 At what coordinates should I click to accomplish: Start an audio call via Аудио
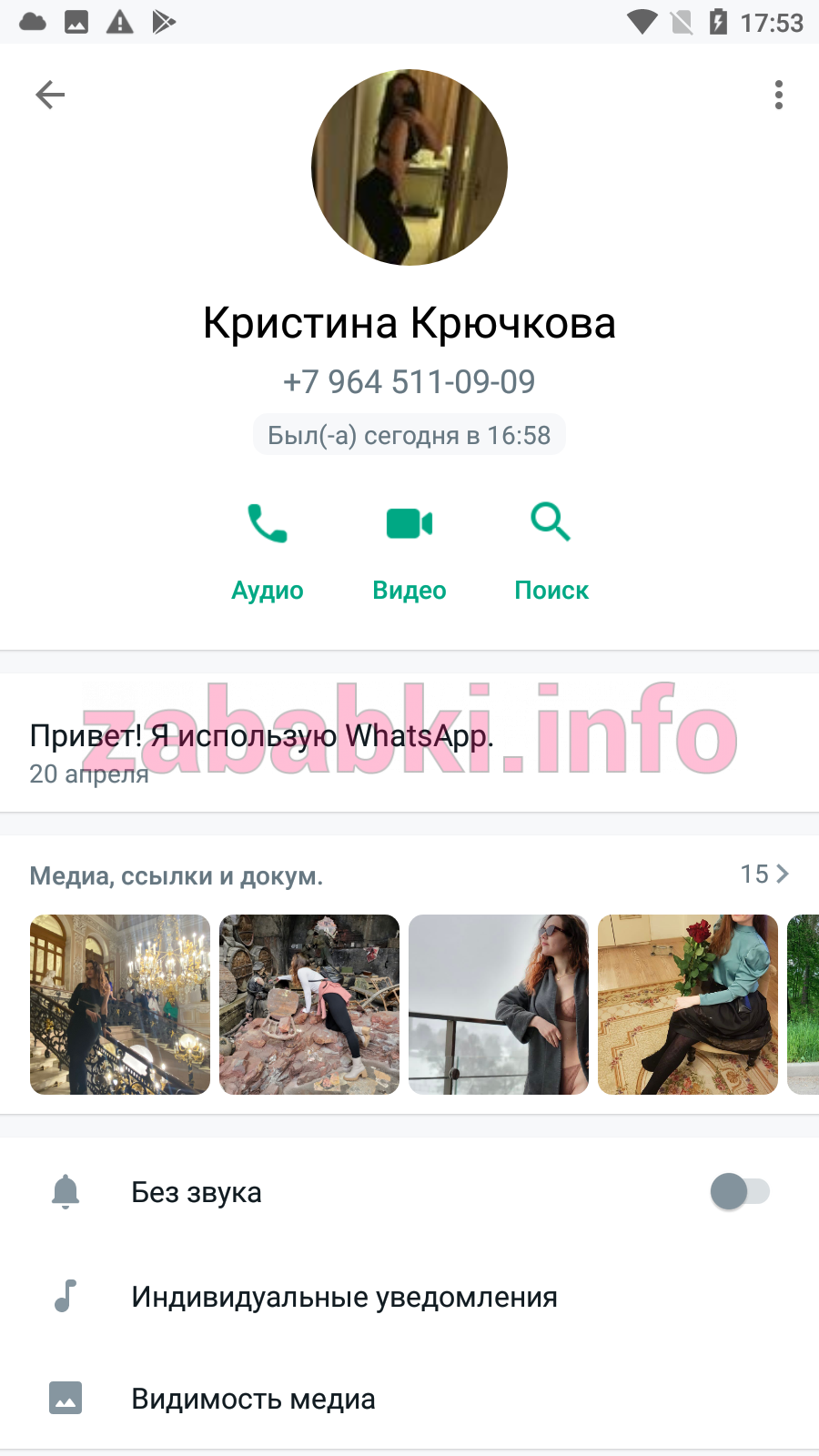268,551
